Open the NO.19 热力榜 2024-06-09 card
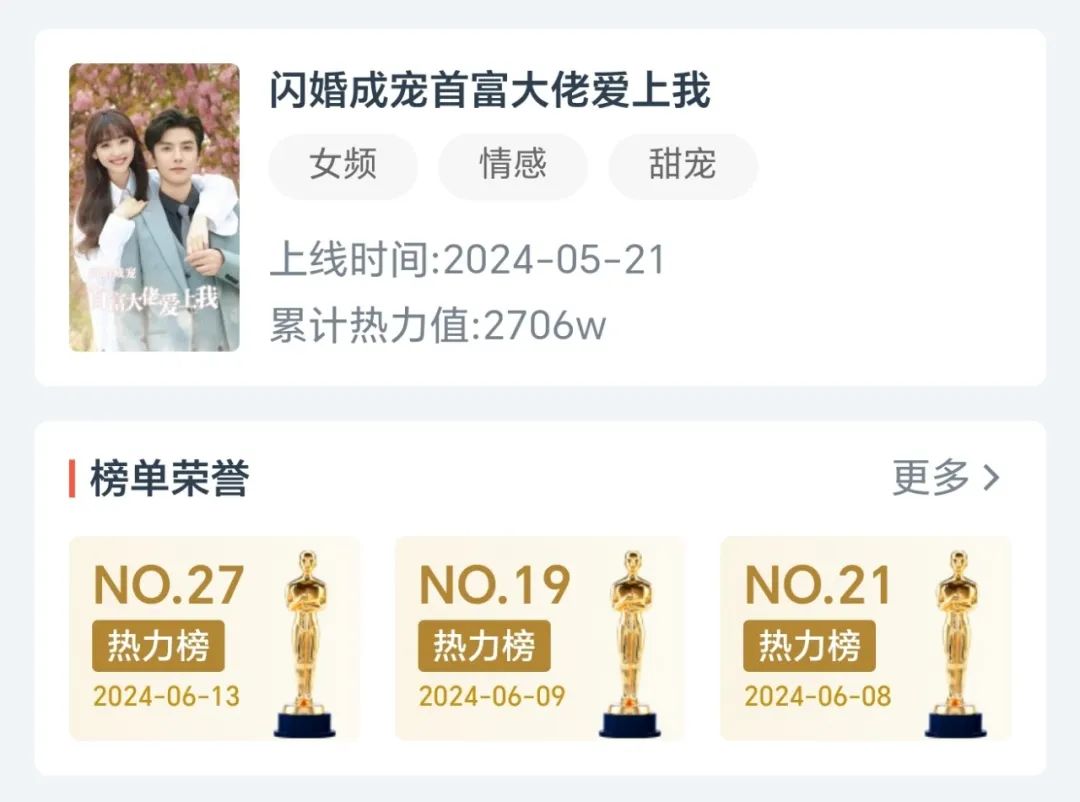 (539, 638)
